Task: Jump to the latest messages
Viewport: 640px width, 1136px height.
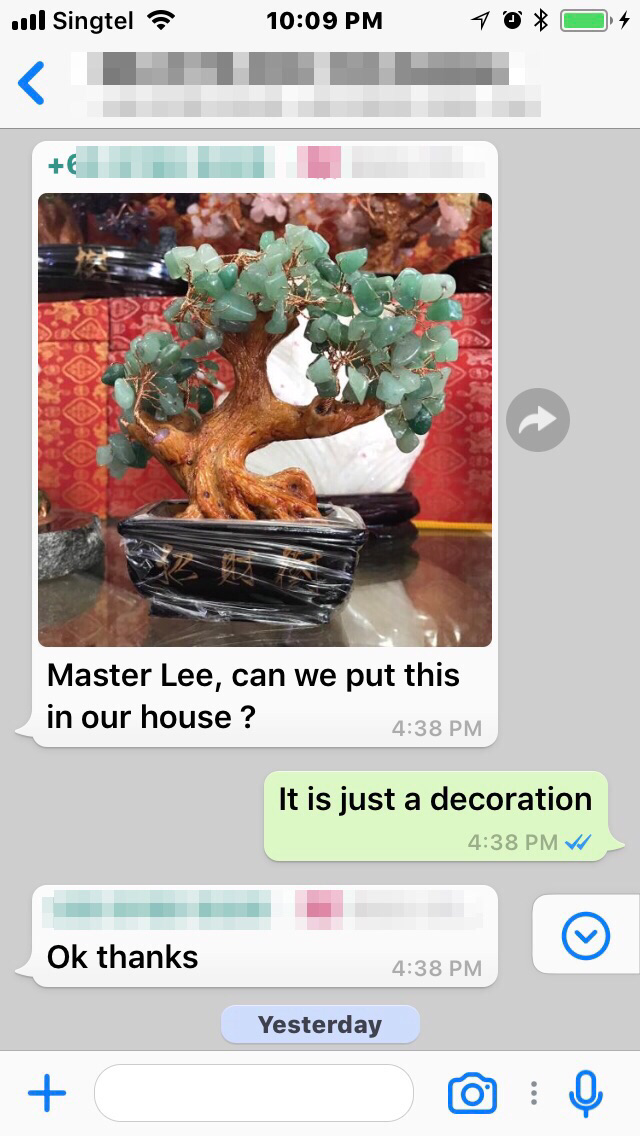Action: (585, 936)
